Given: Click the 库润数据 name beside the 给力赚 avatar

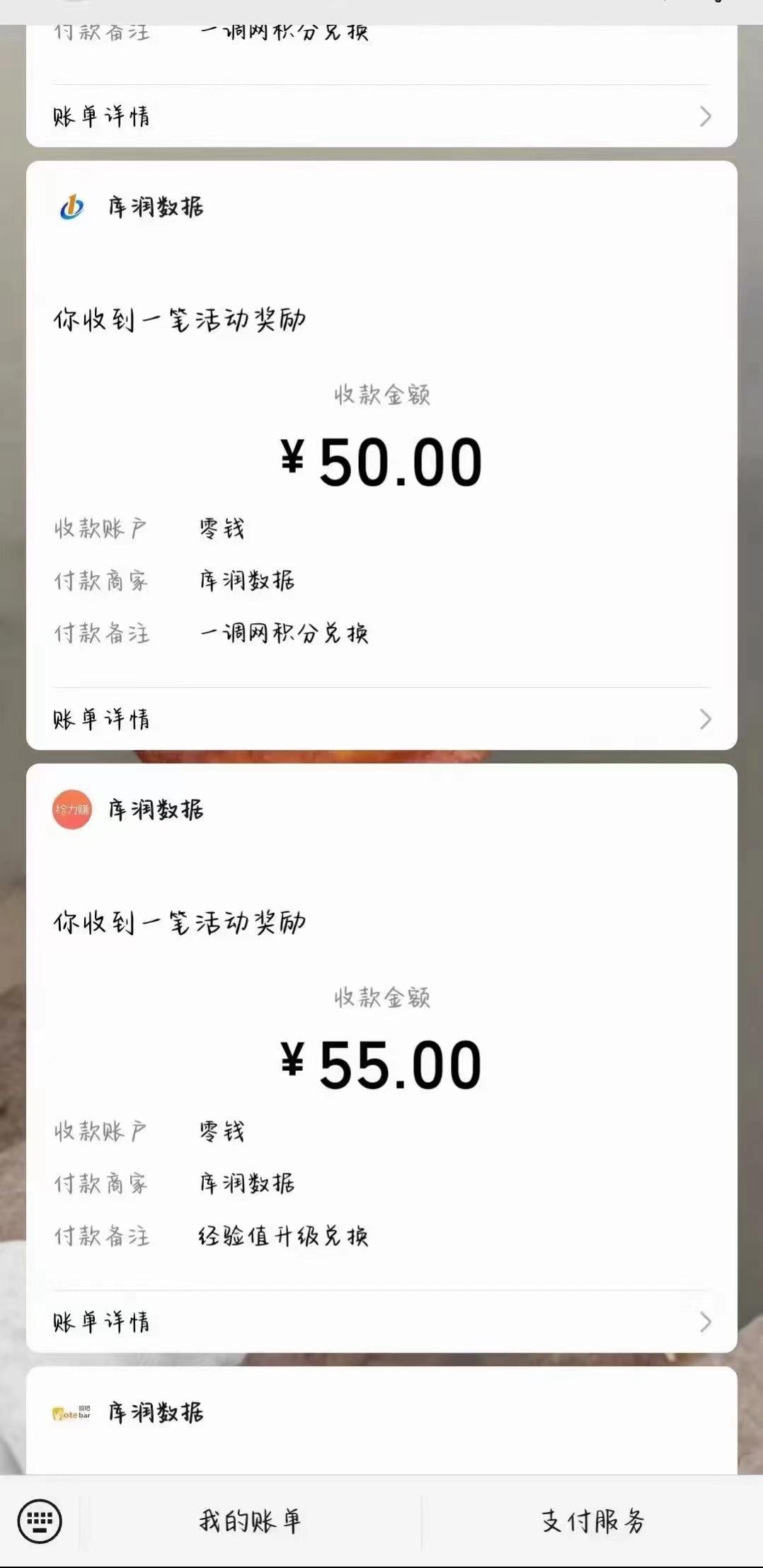Looking at the screenshot, I should click(x=154, y=809).
